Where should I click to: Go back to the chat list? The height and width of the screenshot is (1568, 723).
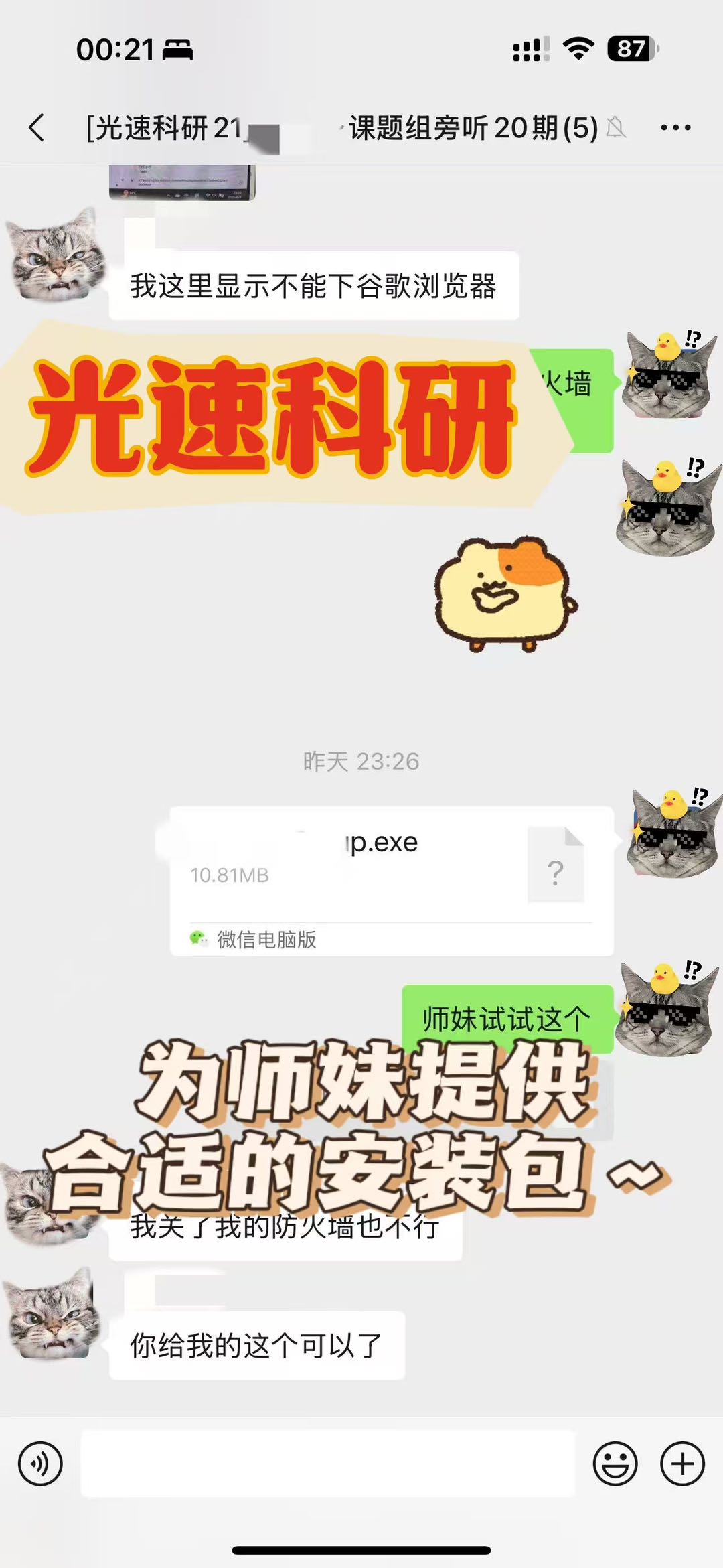(x=37, y=127)
